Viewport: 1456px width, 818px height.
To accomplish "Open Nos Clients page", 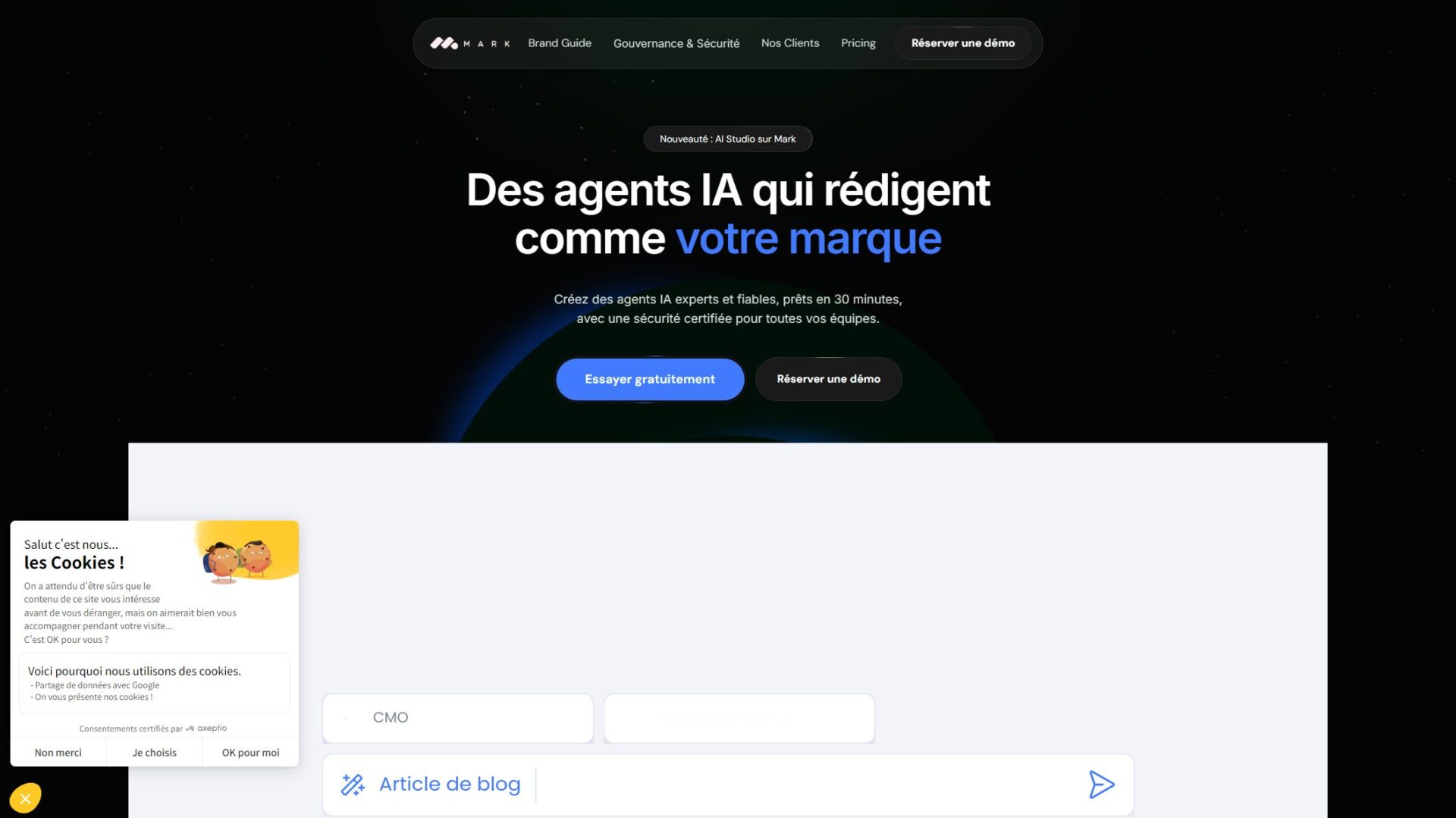I will click(789, 43).
